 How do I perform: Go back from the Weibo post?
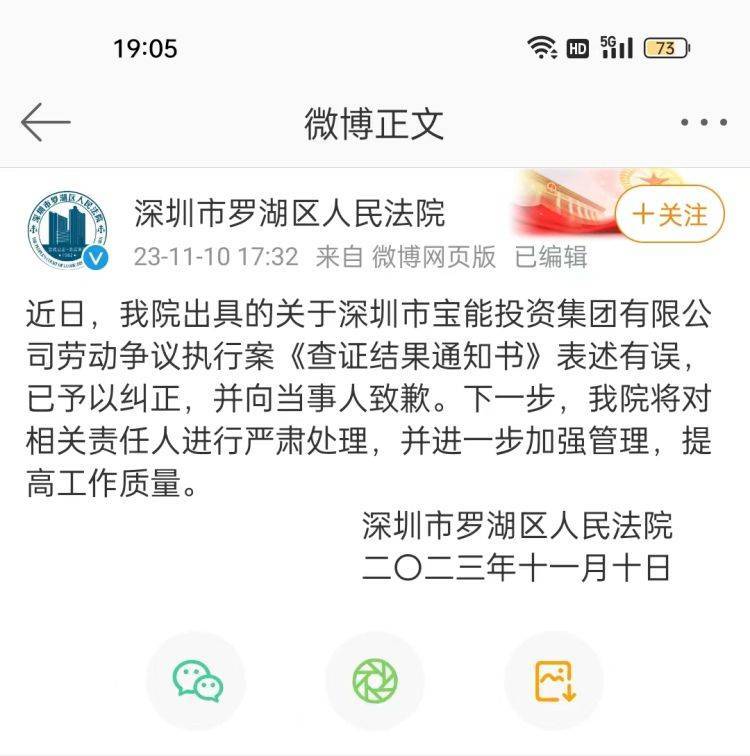coord(45,123)
